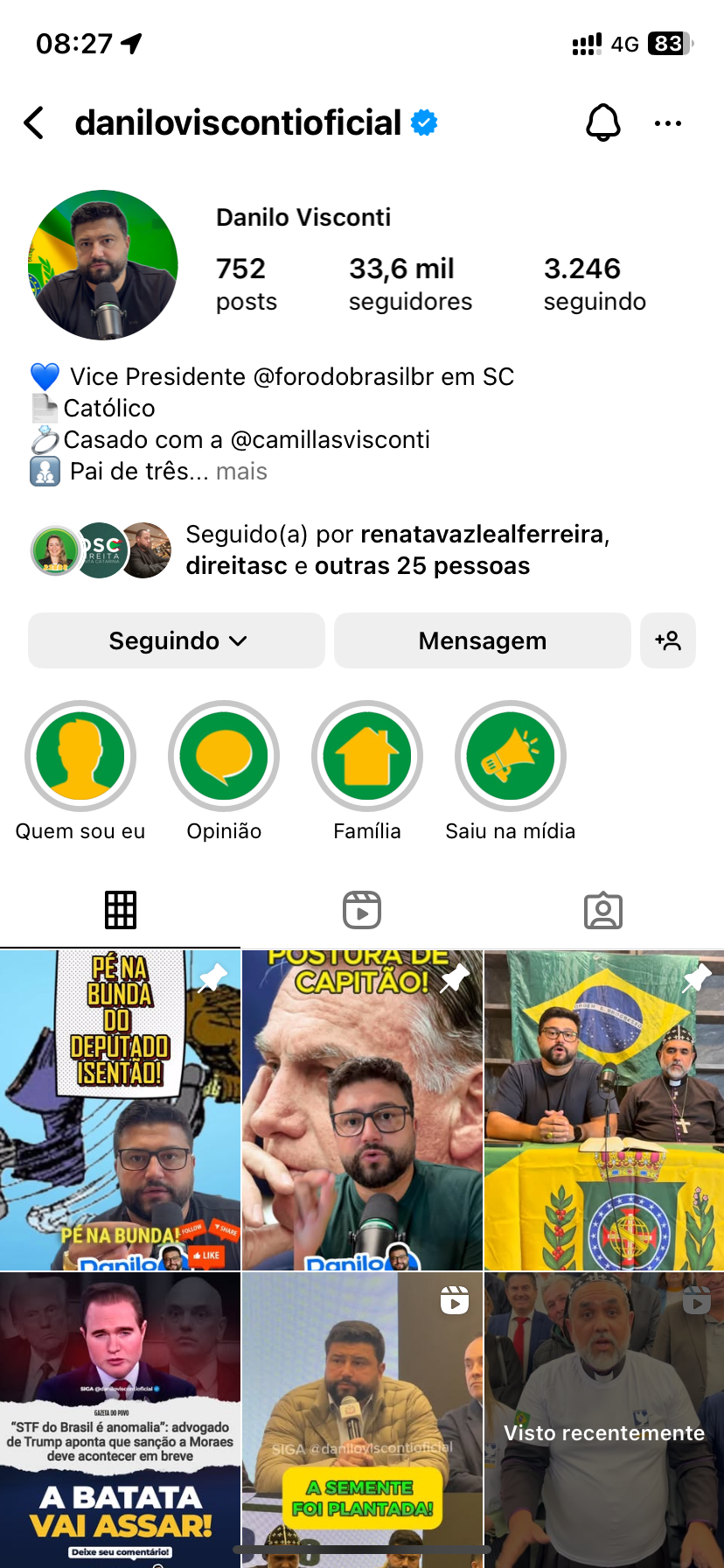Go back using the arrow
This screenshot has width=724, height=1568.
point(35,123)
